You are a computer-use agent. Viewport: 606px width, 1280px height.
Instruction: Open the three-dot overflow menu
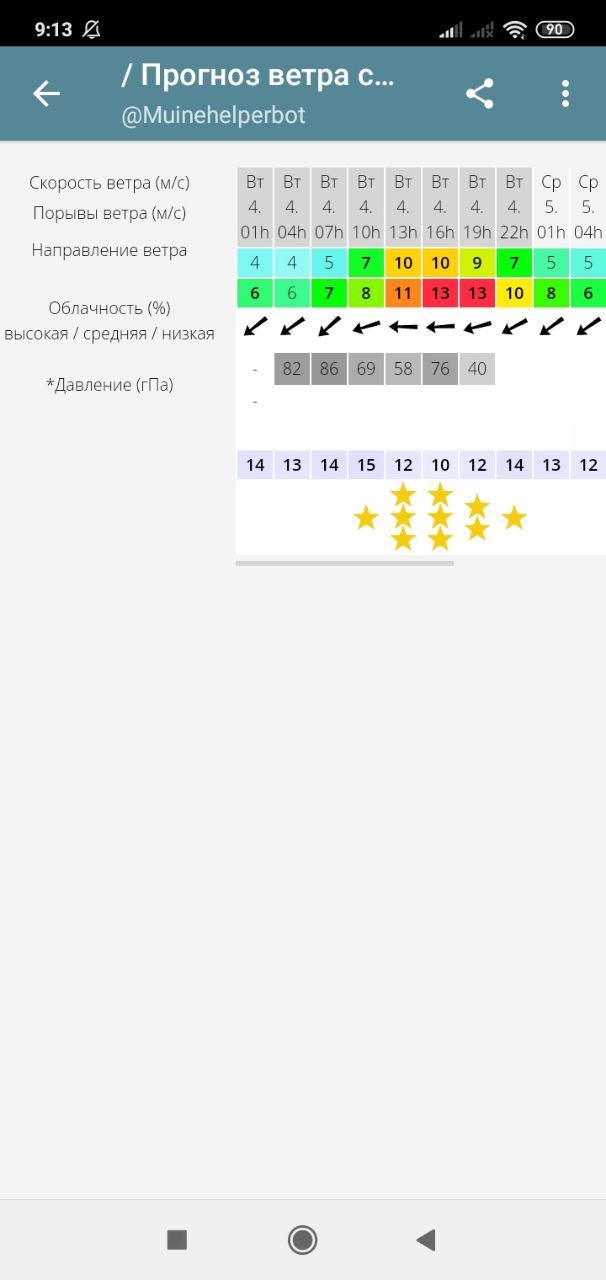pos(565,94)
